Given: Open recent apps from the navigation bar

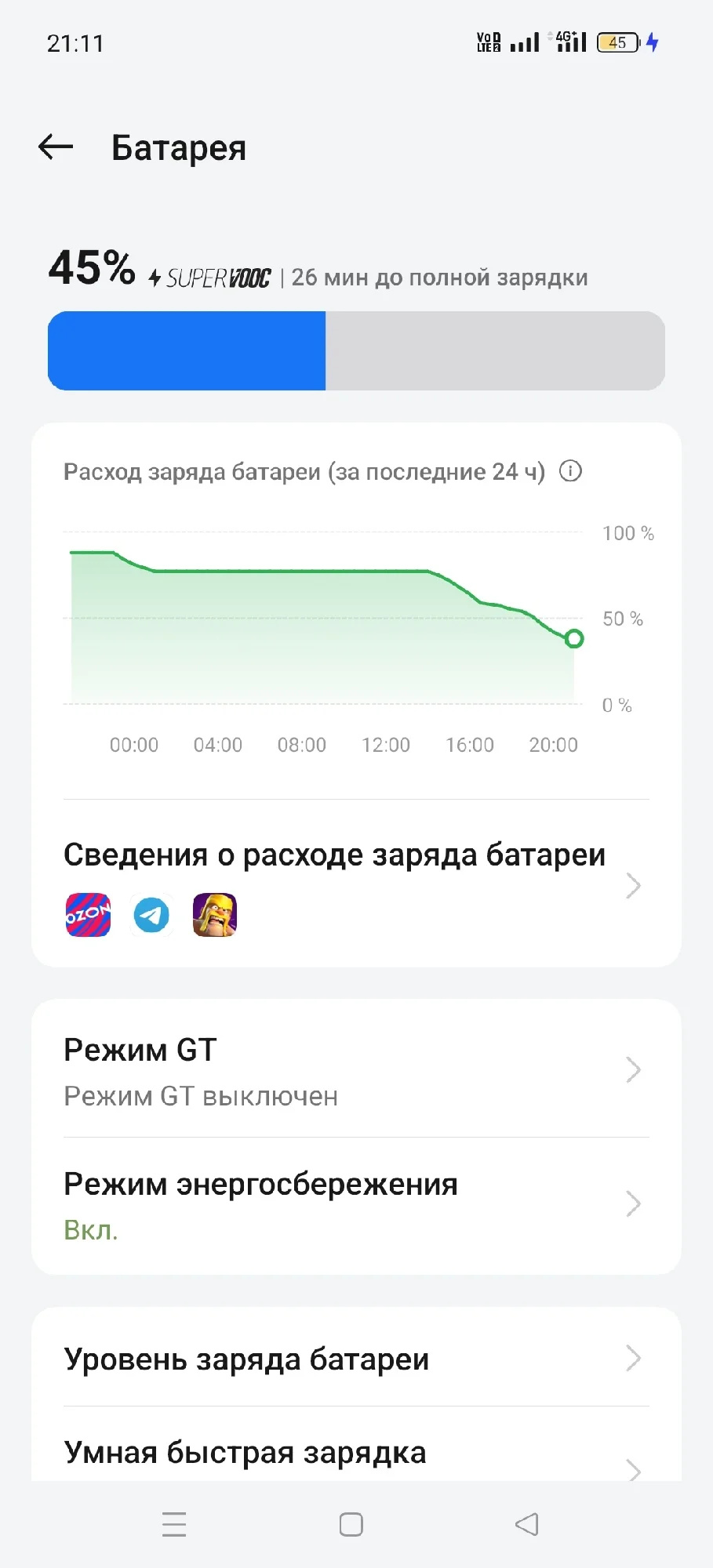Looking at the screenshot, I should pos(174,1524).
